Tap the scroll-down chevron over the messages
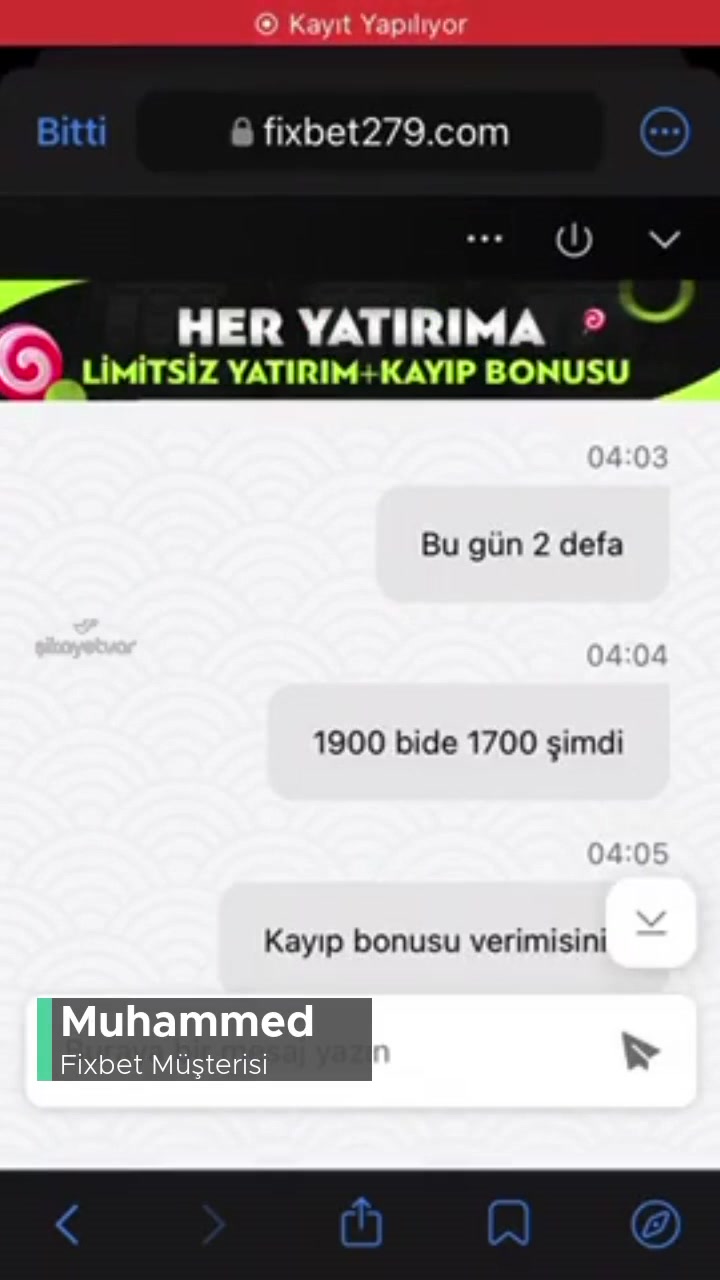 [651, 922]
